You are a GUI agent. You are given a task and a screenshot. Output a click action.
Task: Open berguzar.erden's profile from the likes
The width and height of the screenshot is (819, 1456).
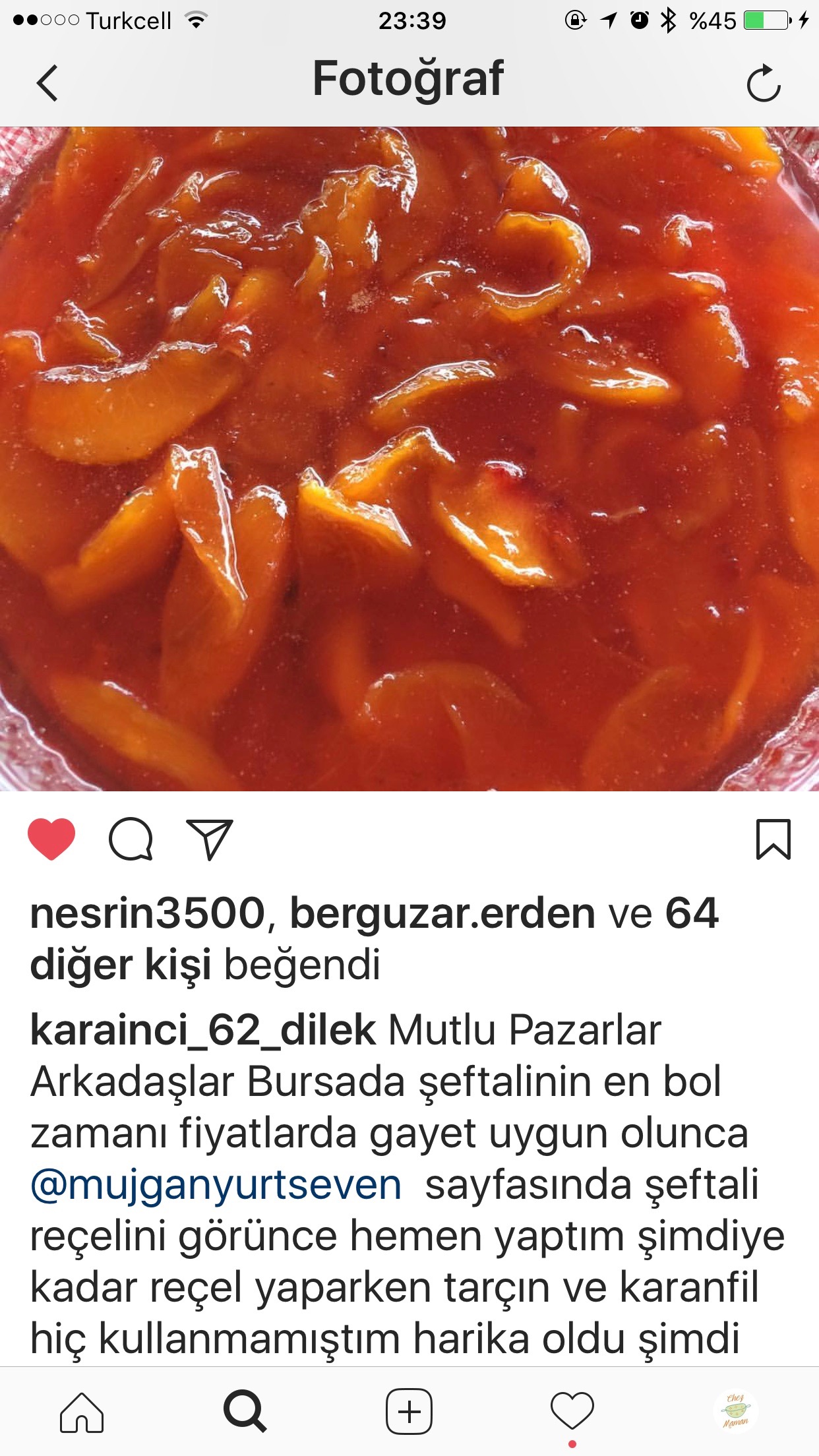click(x=442, y=913)
